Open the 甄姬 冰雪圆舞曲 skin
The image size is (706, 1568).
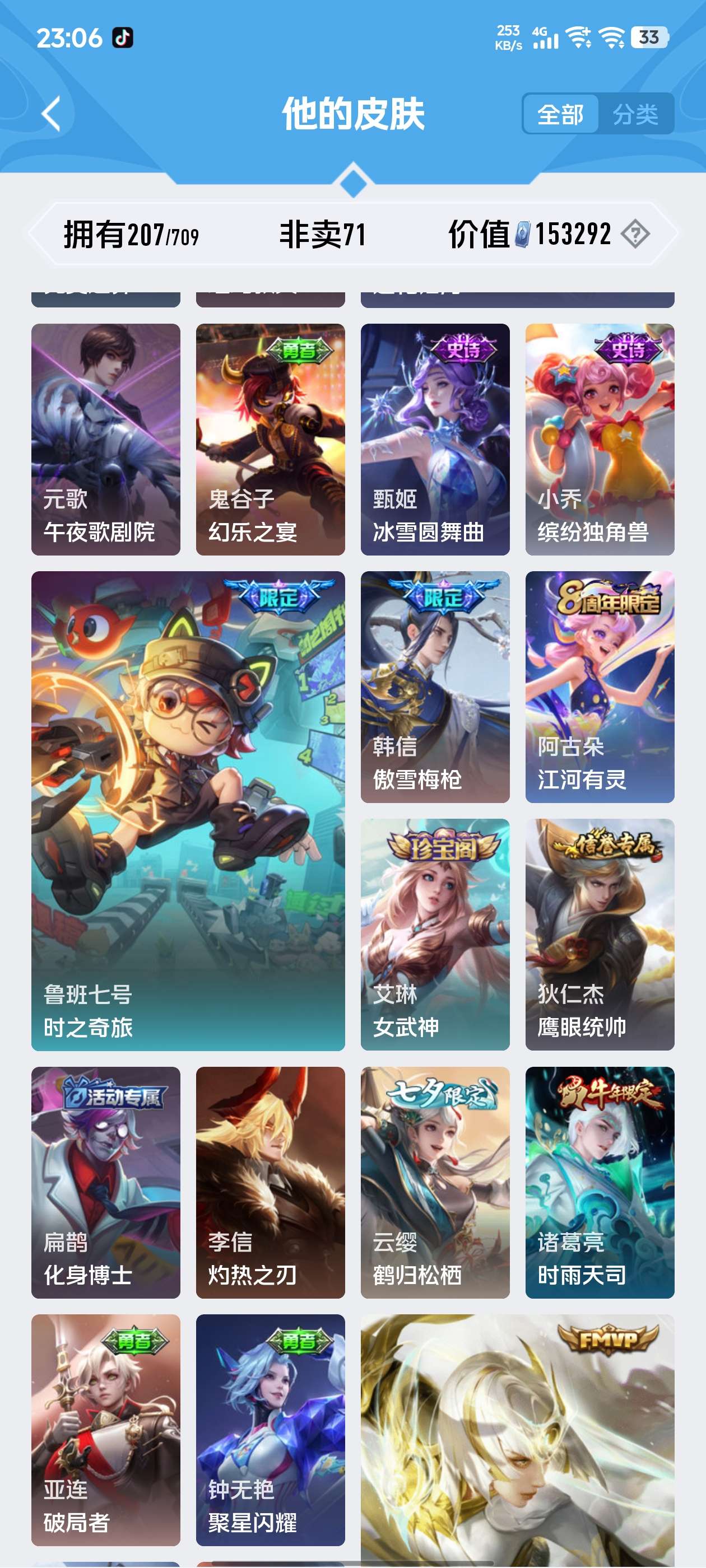435,439
